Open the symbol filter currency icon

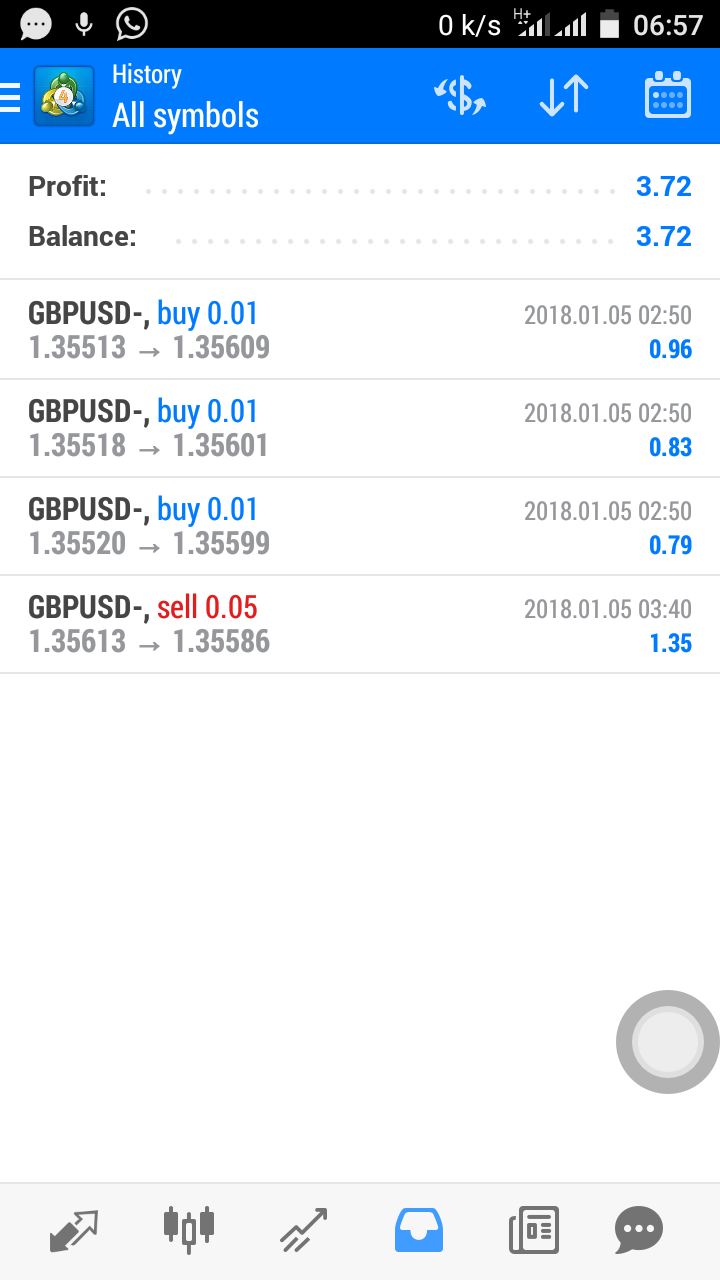coord(460,96)
